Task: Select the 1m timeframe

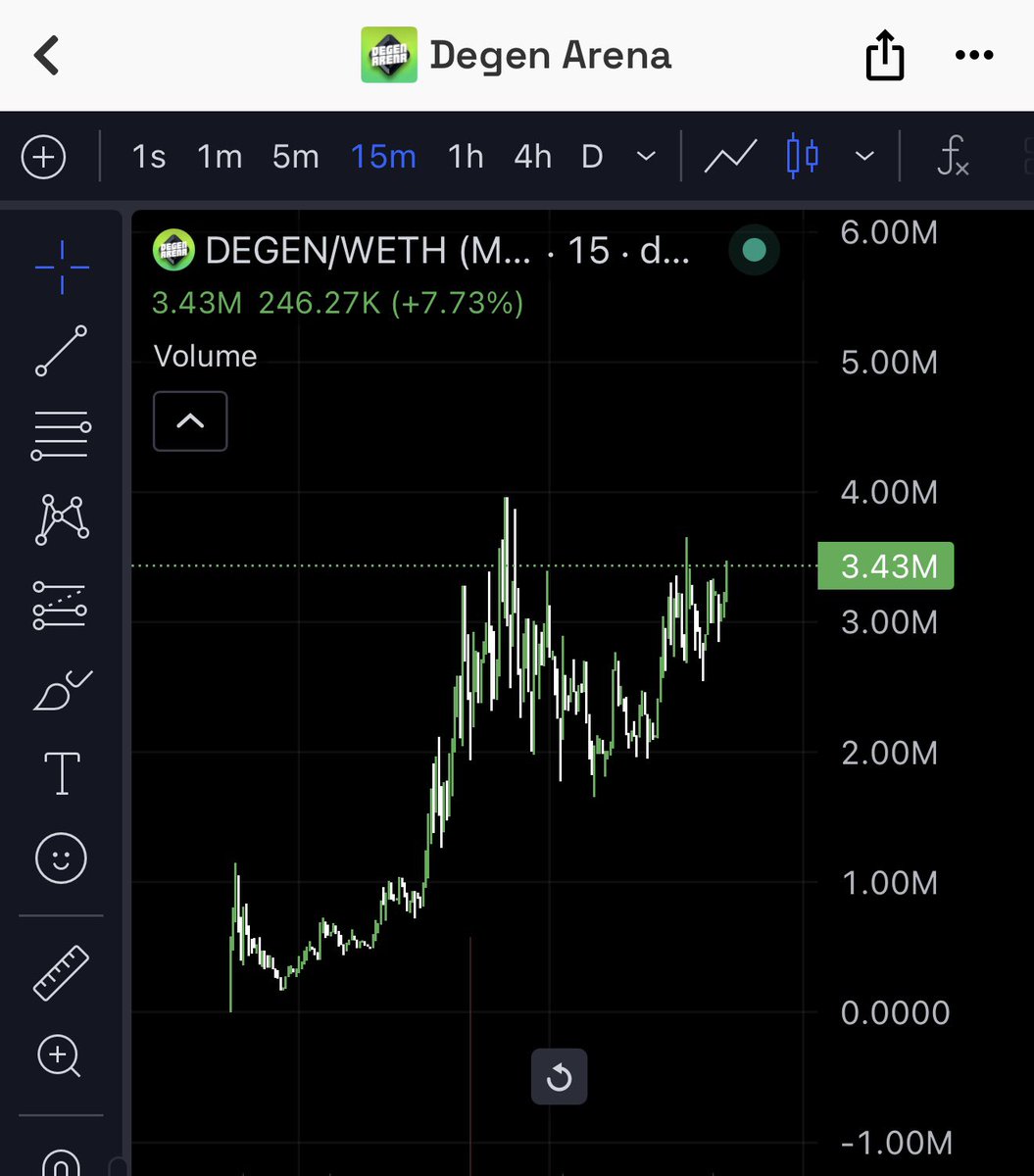Action: (220, 157)
